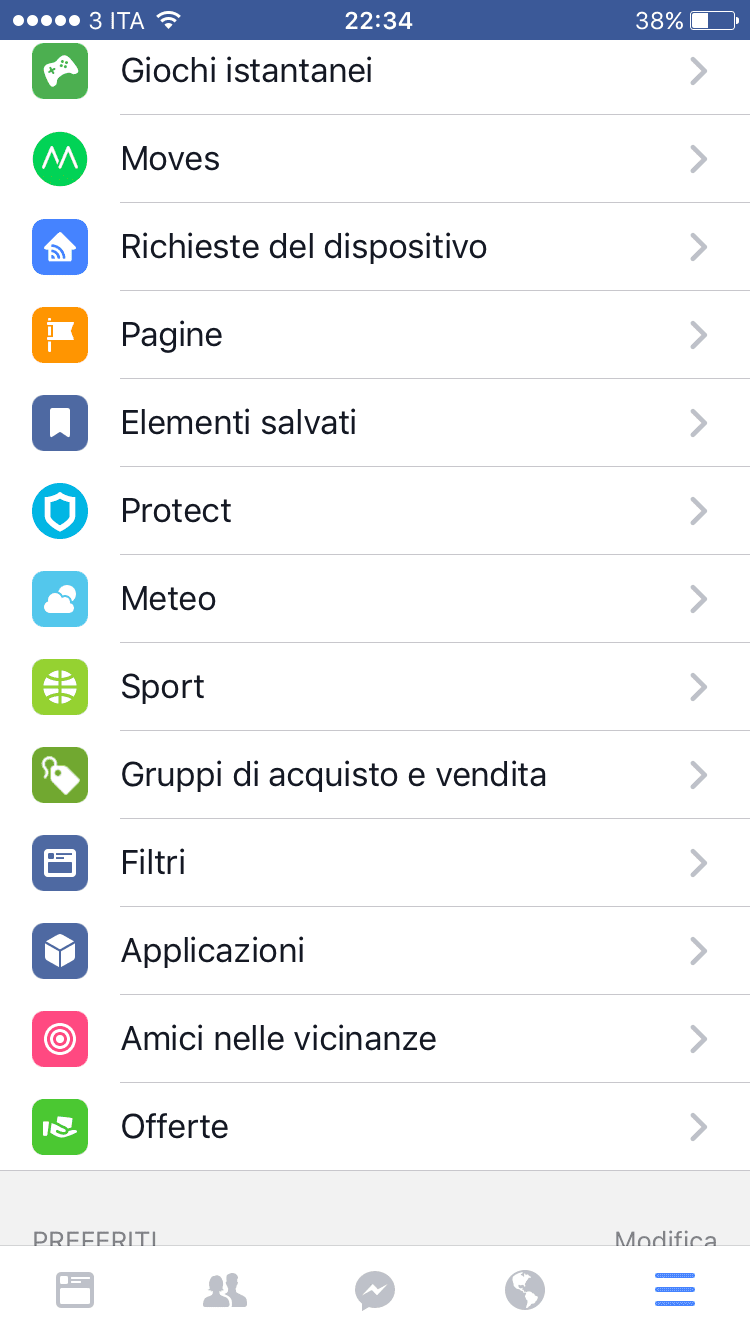Switch to the News Feed tab

(x=75, y=1290)
